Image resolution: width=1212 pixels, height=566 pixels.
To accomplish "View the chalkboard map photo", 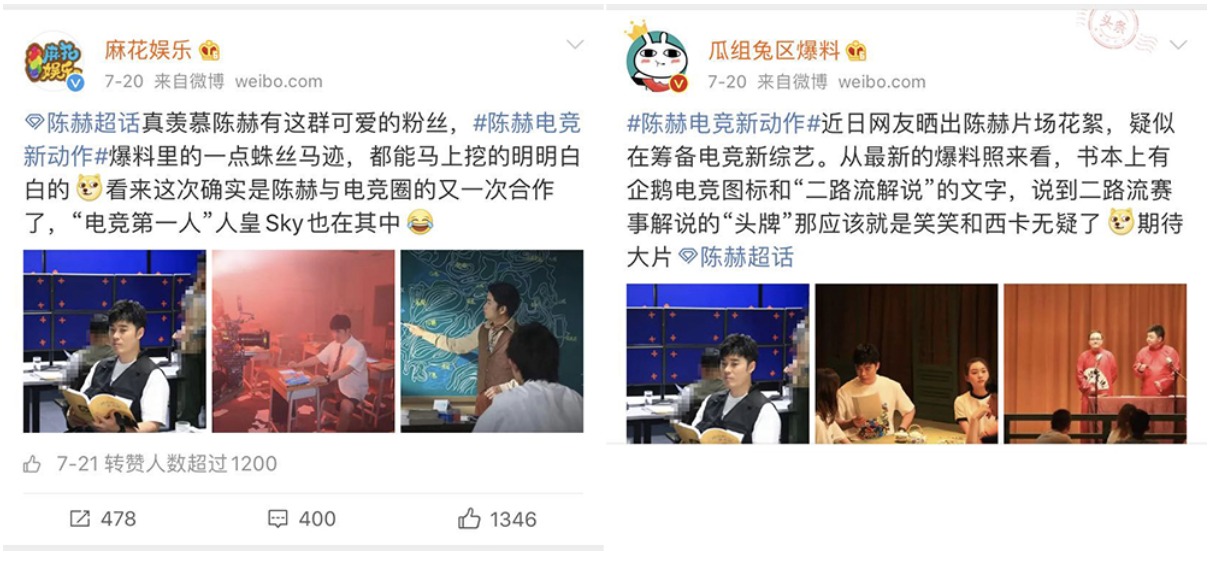I will [491, 341].
